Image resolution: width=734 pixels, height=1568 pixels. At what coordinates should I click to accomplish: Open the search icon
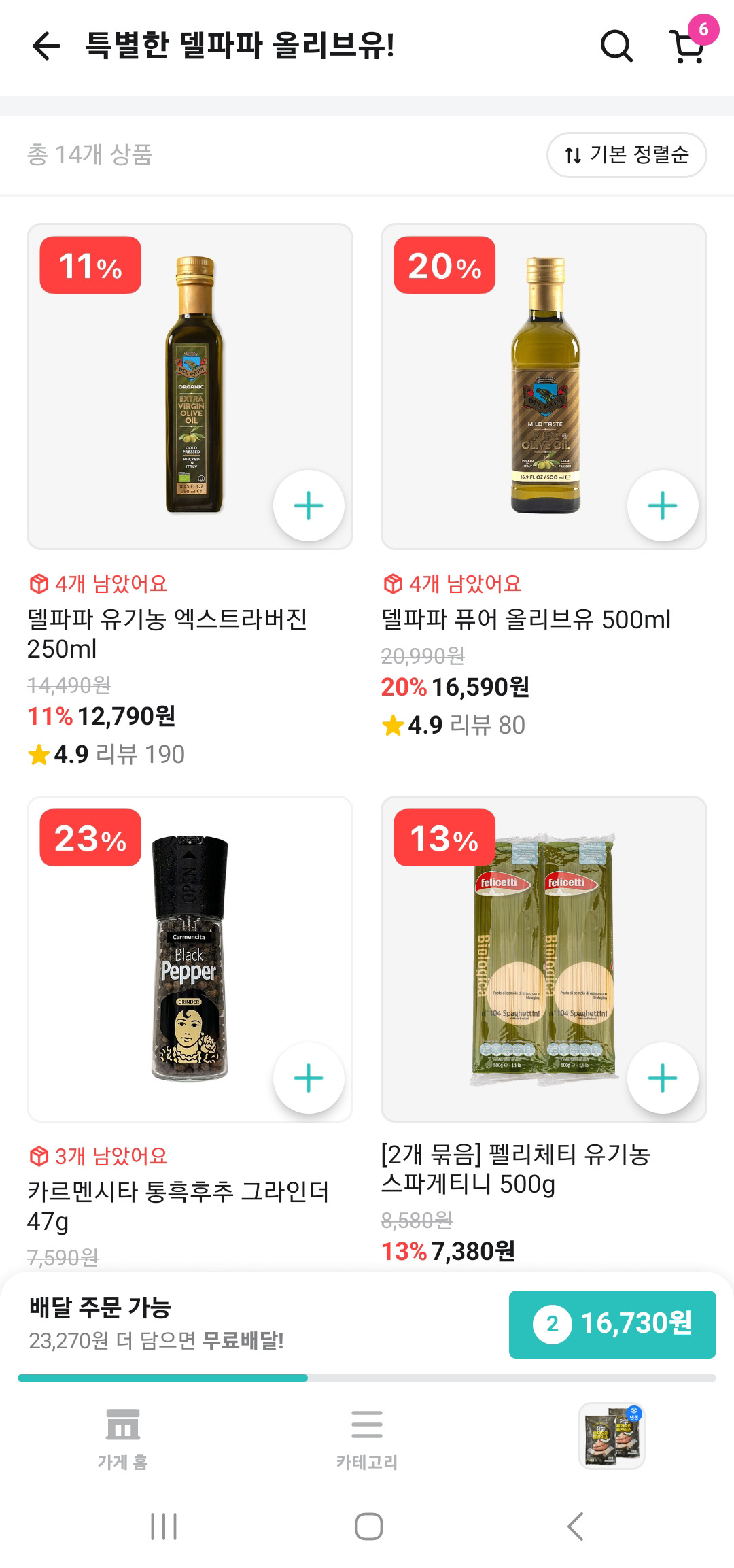point(616,46)
